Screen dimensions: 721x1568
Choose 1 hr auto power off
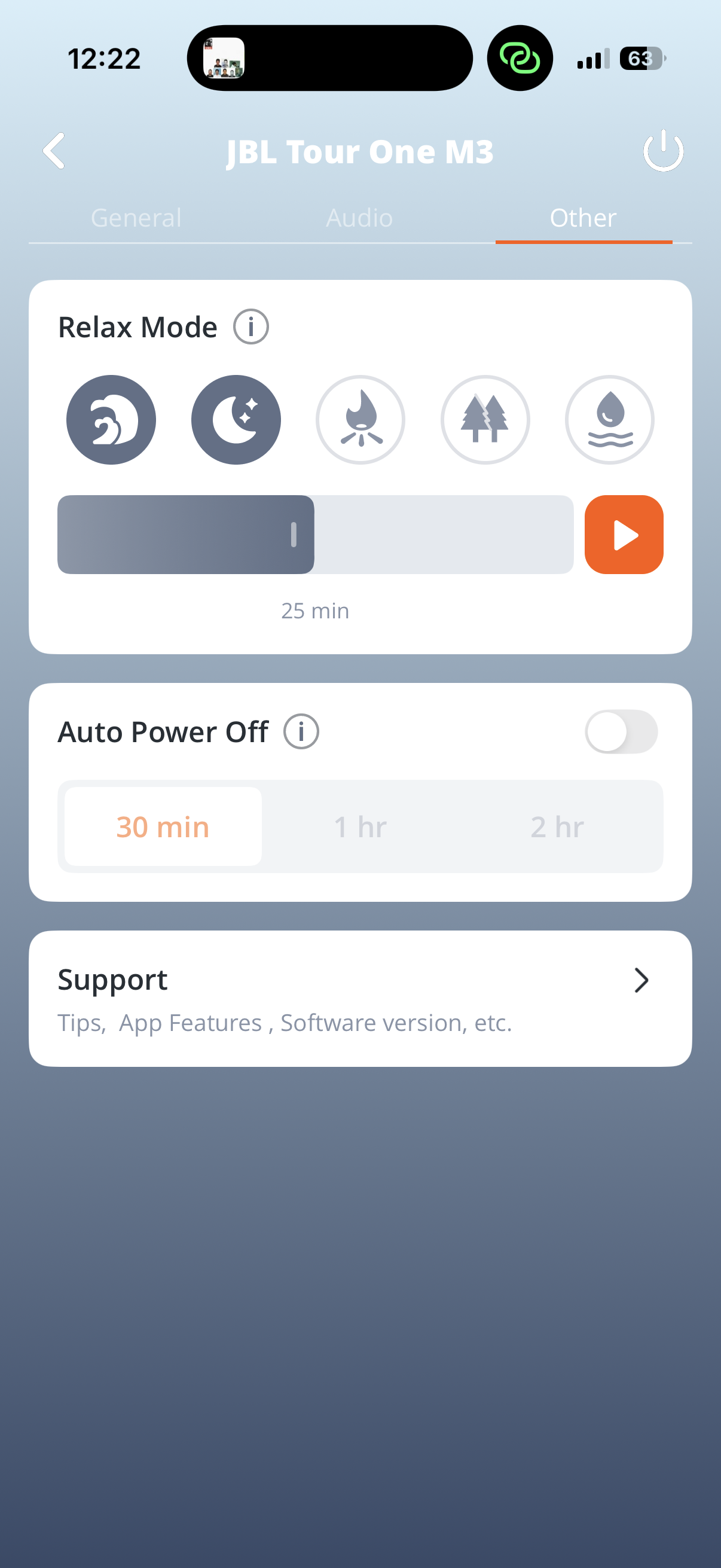[x=360, y=826]
